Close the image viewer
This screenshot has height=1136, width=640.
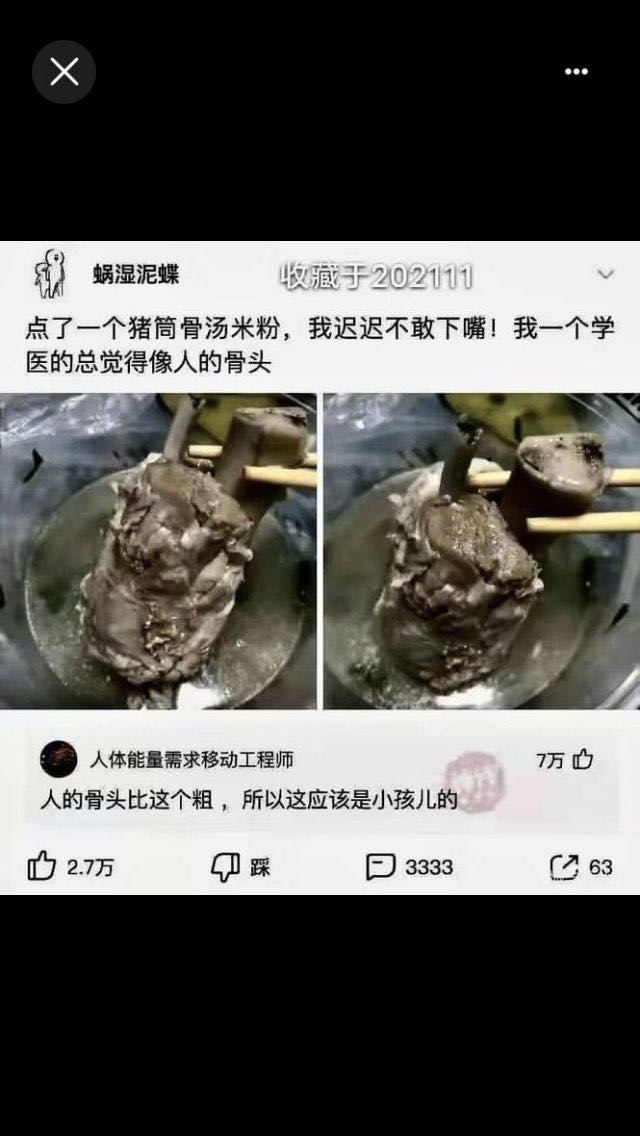point(64,72)
